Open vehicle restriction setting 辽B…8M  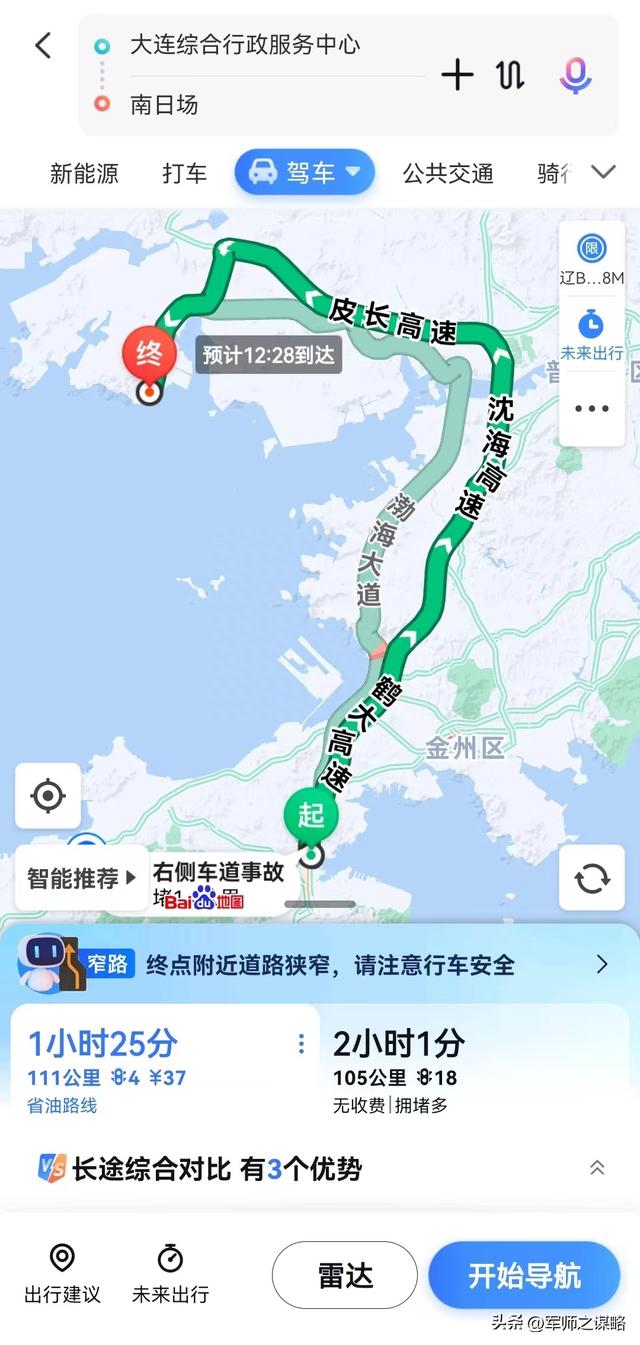pyautogui.click(x=592, y=260)
